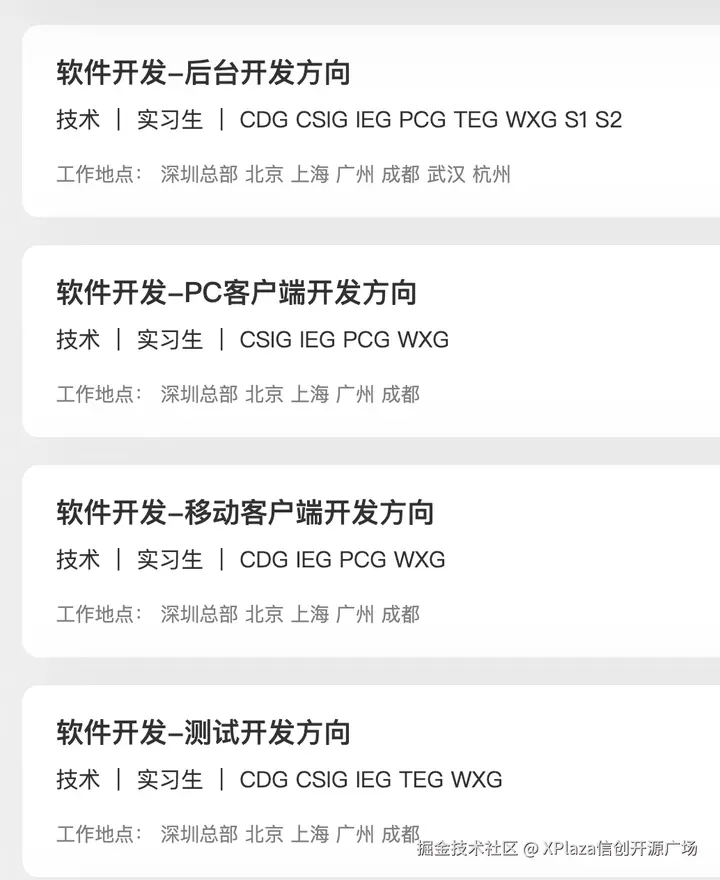Open the 软件开发-后台开发方向 job card
This screenshot has width=720, height=880.
(203, 73)
